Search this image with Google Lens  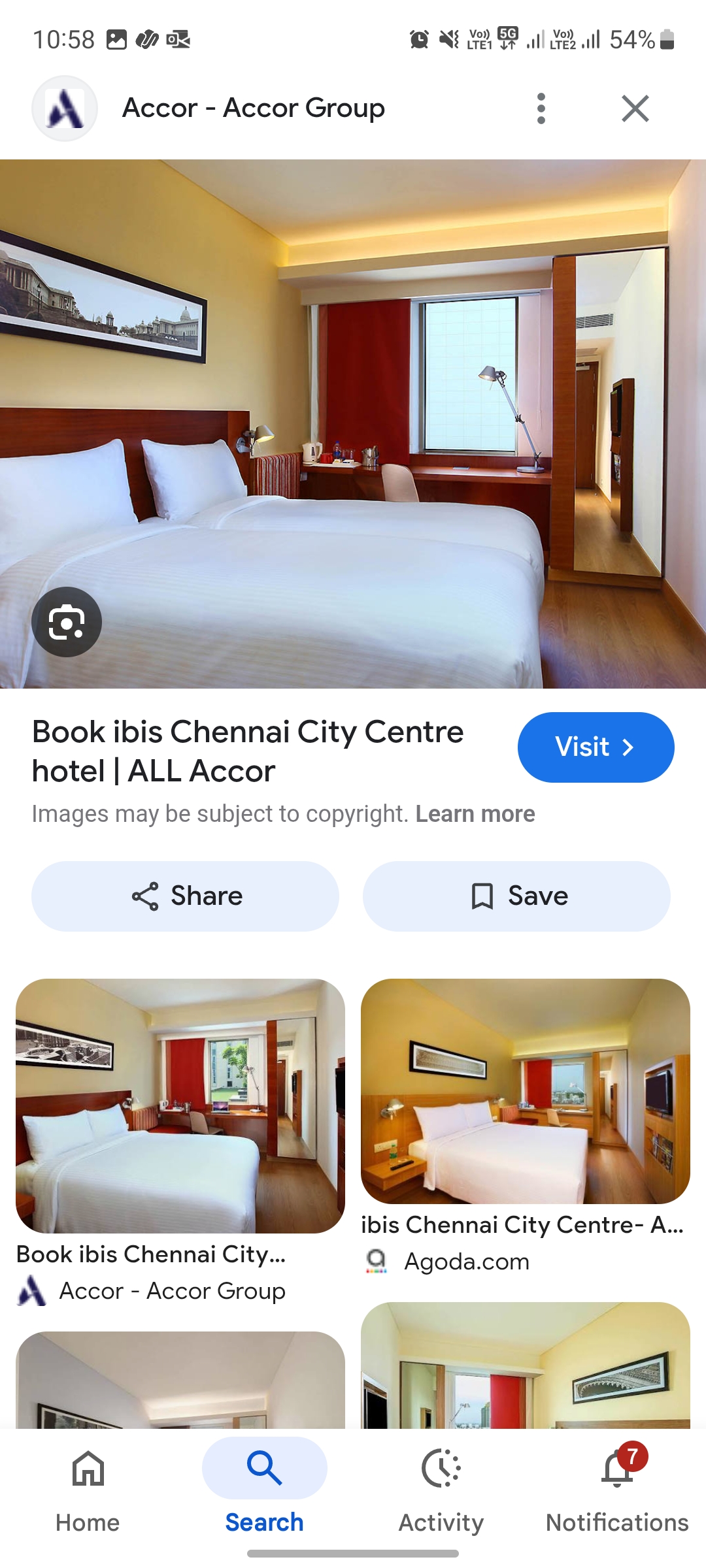coord(67,622)
